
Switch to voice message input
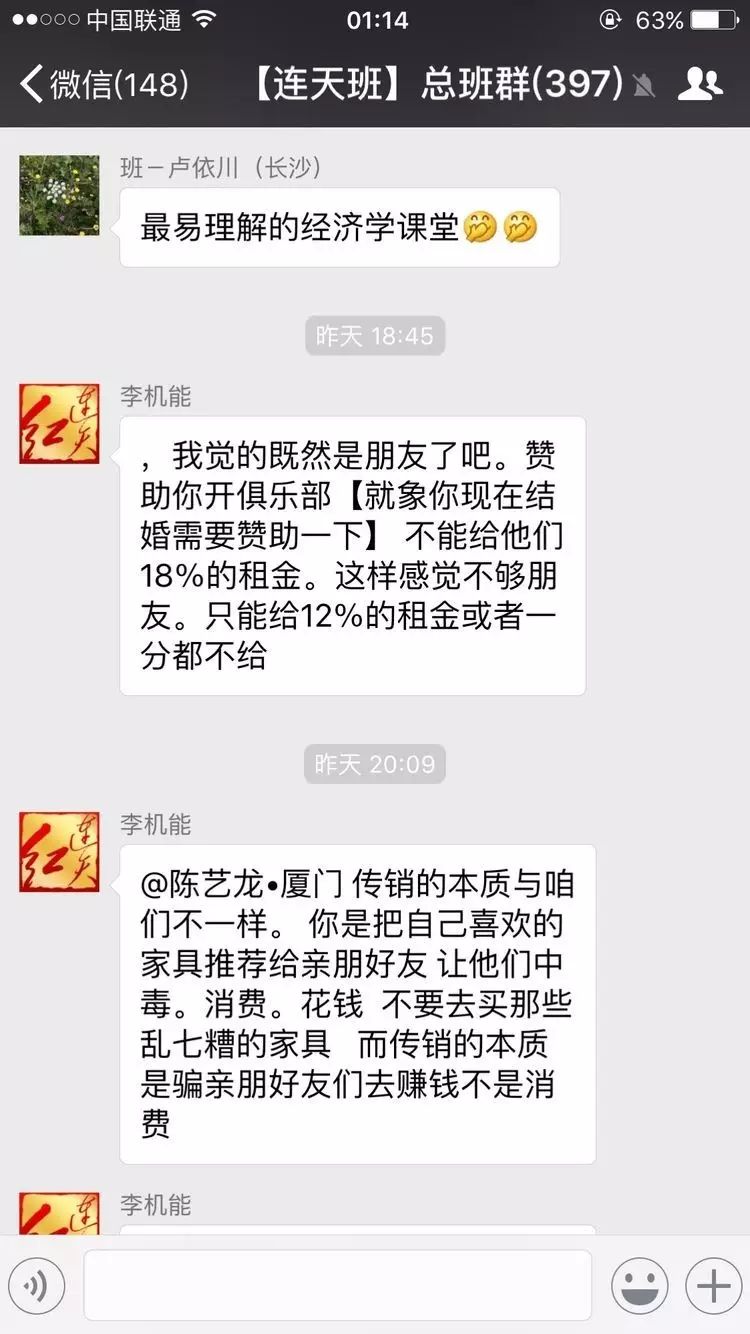tap(37, 1285)
